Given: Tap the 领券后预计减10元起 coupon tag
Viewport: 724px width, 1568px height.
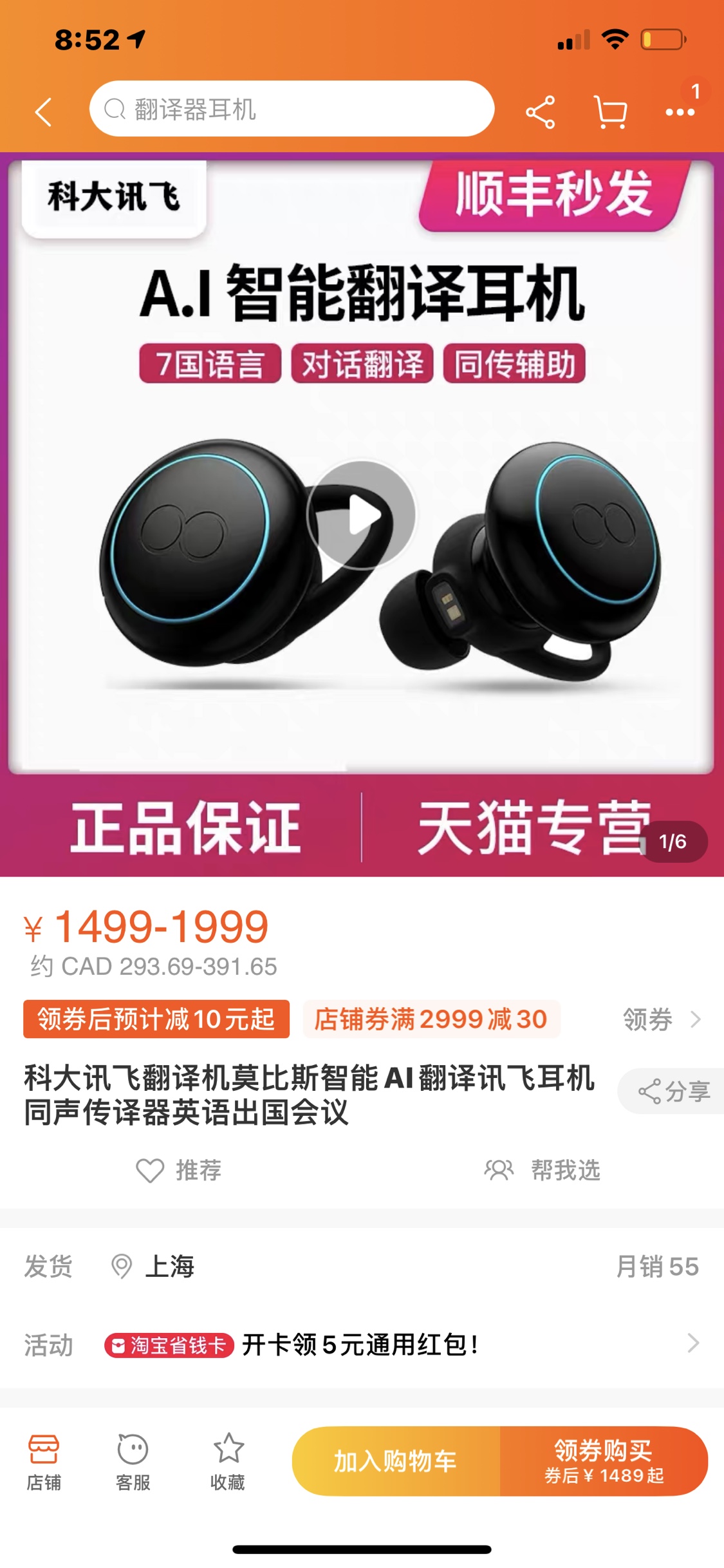Looking at the screenshot, I should [156, 1019].
